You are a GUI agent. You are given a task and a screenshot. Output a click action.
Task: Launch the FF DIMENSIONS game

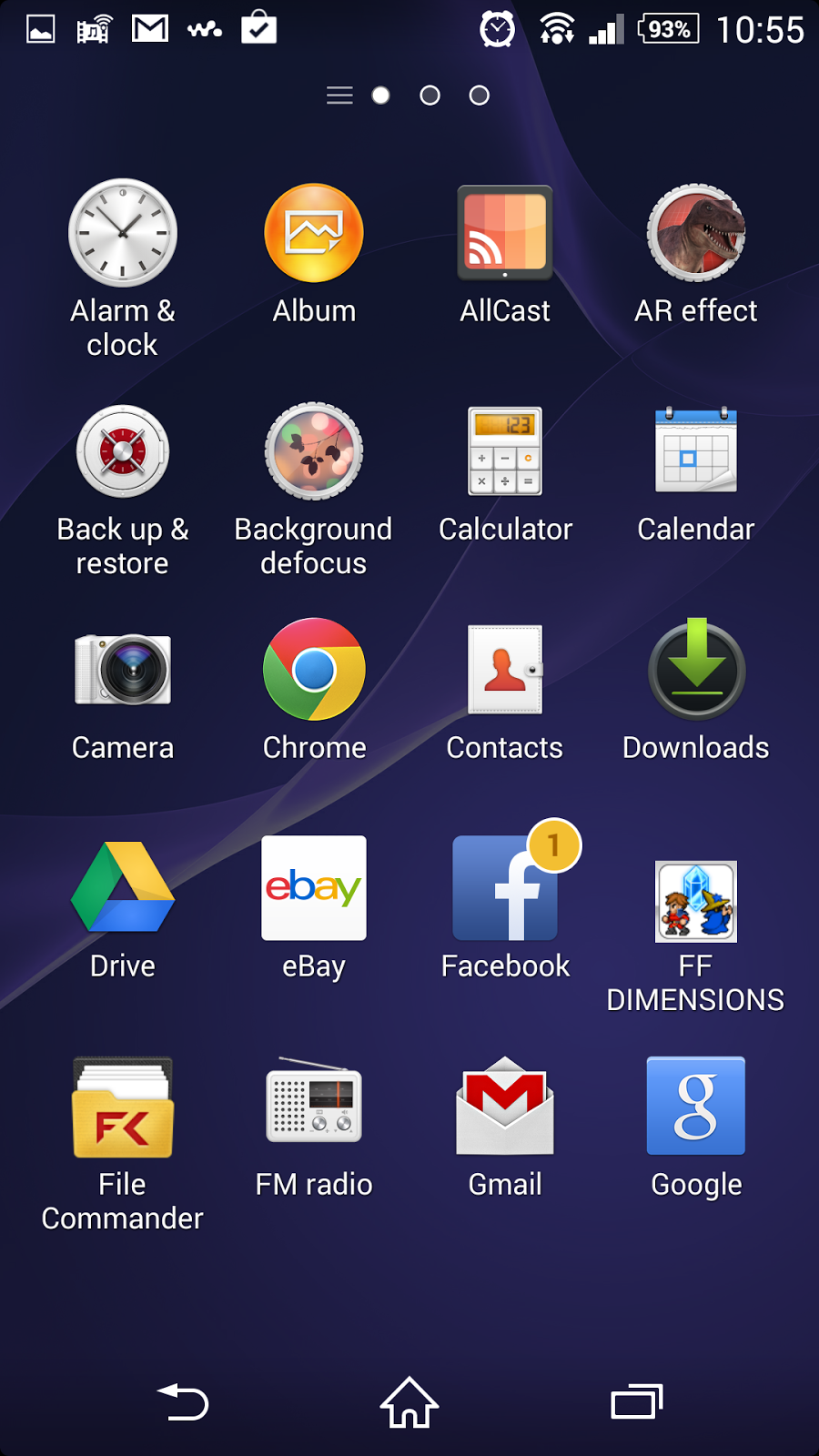click(x=696, y=903)
